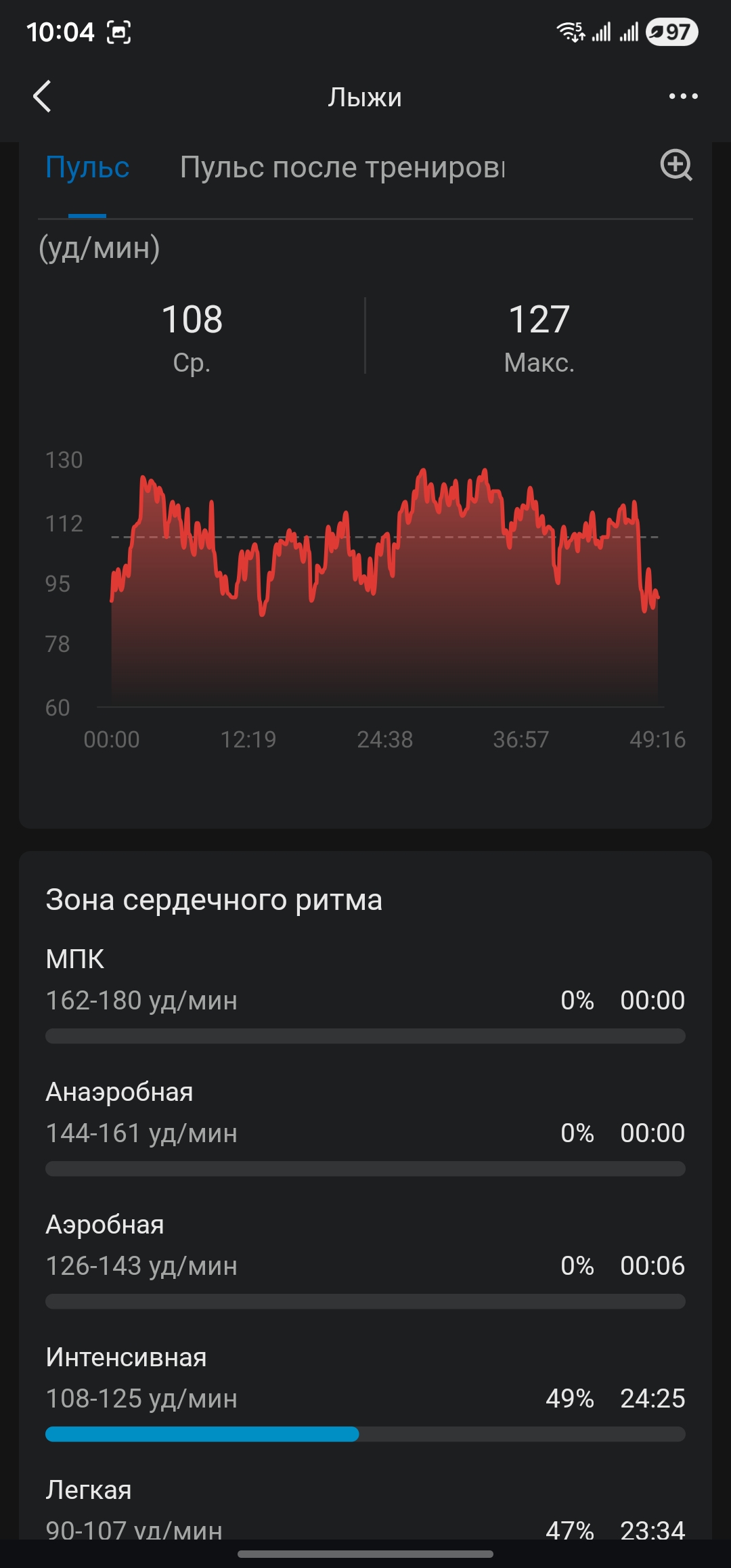Zoom in the heart rate chart
731x1568 pixels.
[675, 165]
